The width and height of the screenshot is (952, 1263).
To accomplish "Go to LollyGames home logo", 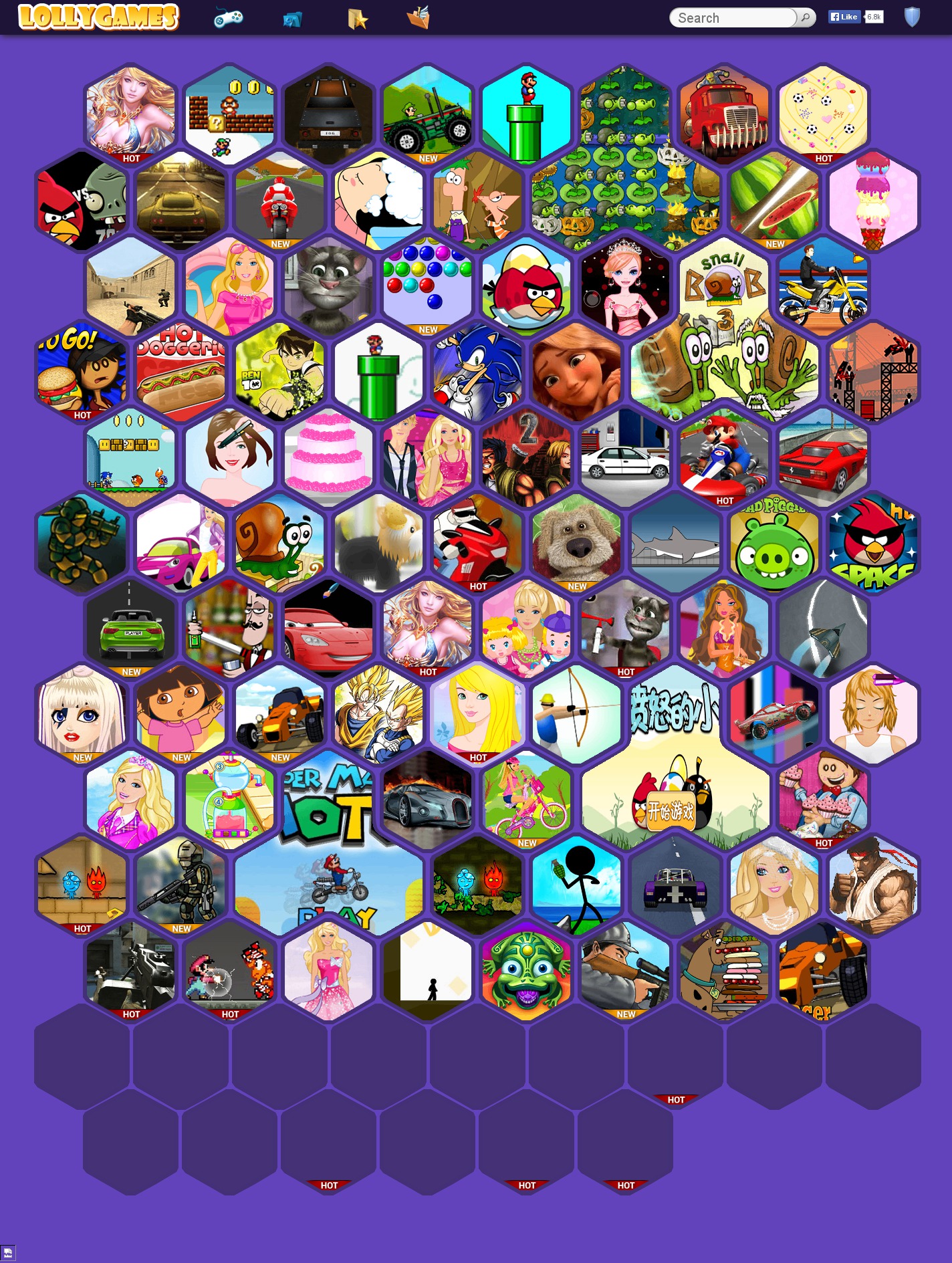I will pos(98,17).
